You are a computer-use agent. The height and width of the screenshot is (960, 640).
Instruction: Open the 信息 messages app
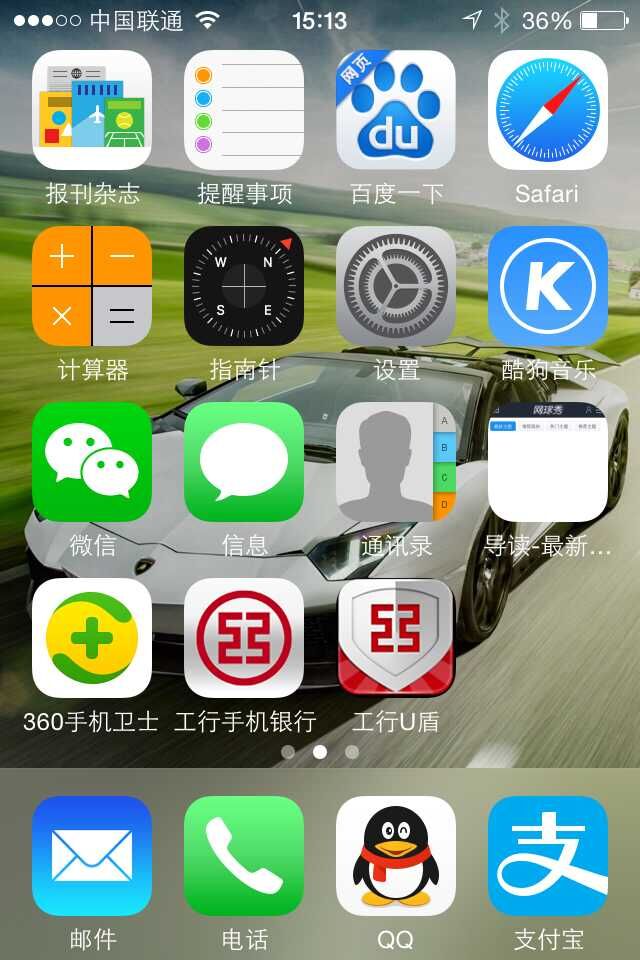(244, 462)
